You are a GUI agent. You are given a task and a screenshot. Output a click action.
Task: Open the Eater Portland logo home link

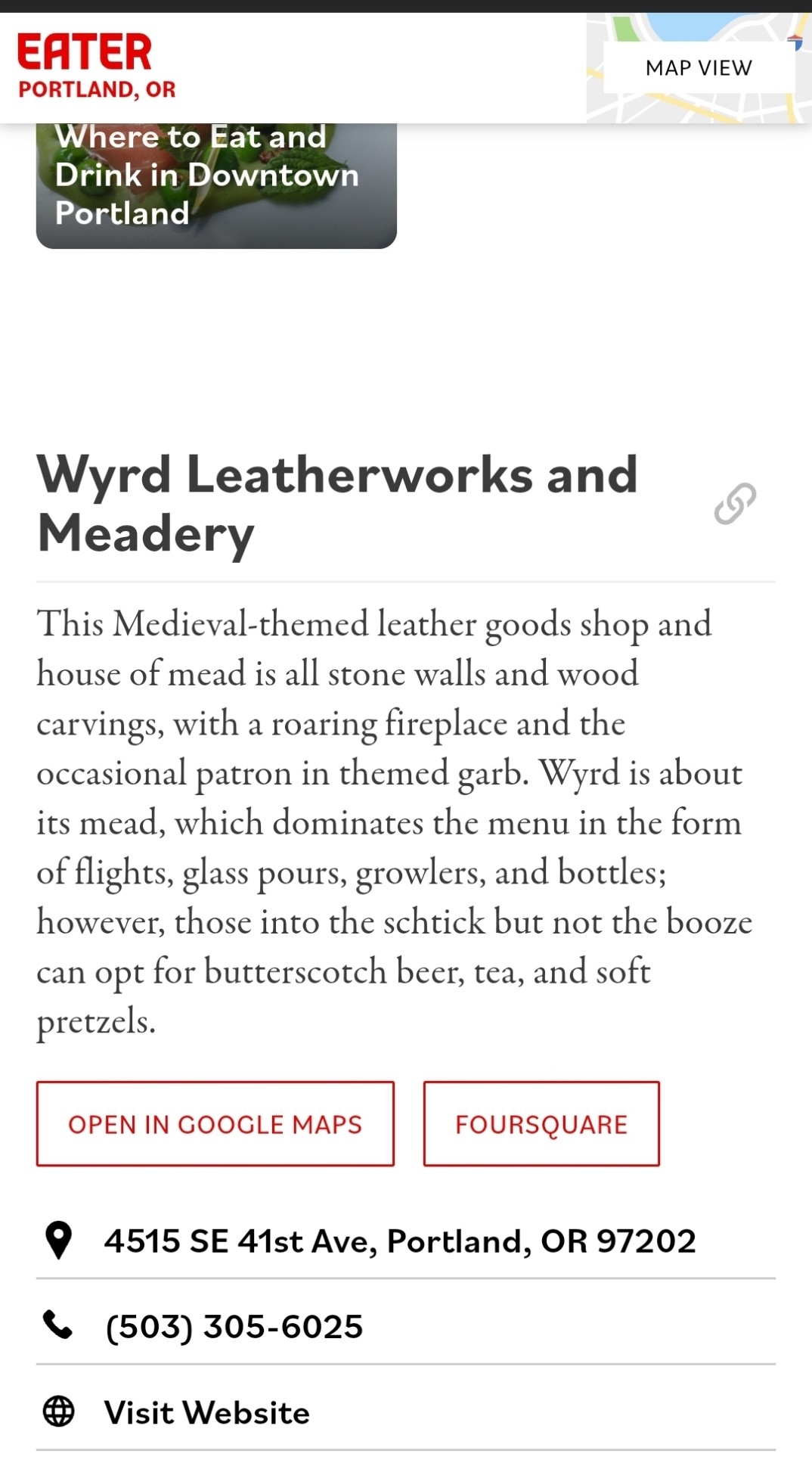coord(96,67)
